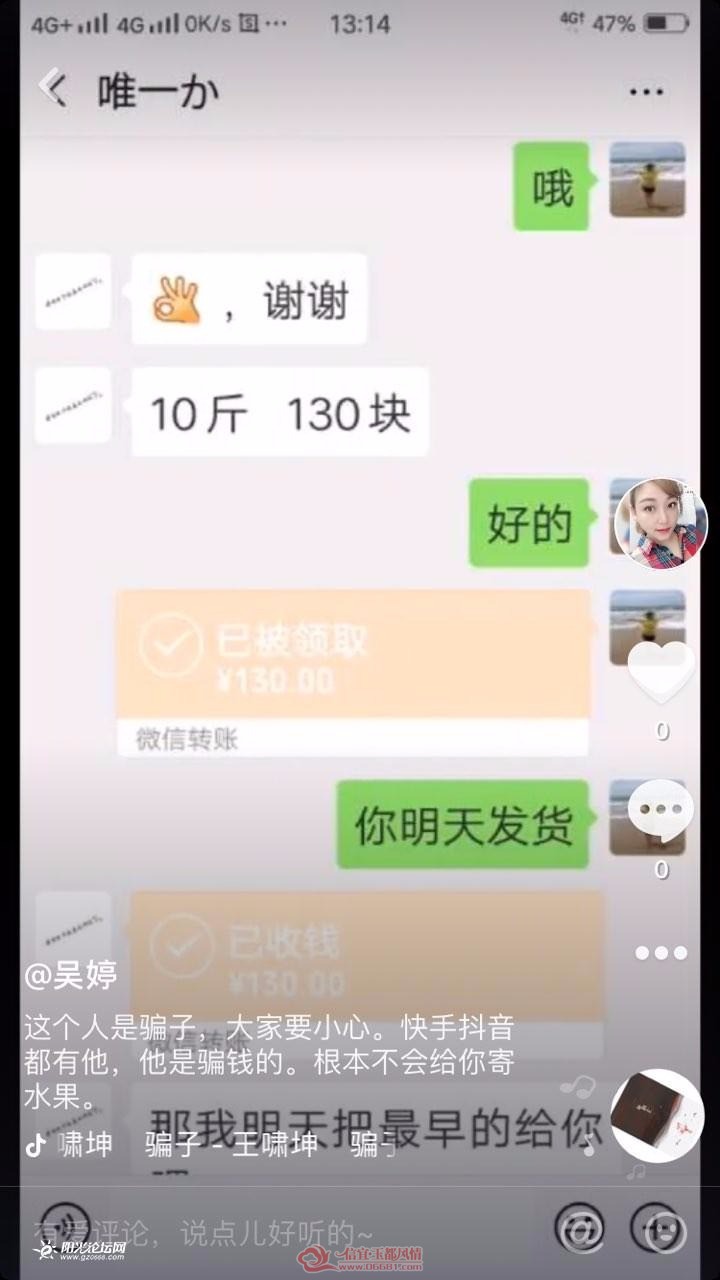Open the comments speech bubble
The height and width of the screenshot is (1280, 720).
[661, 810]
